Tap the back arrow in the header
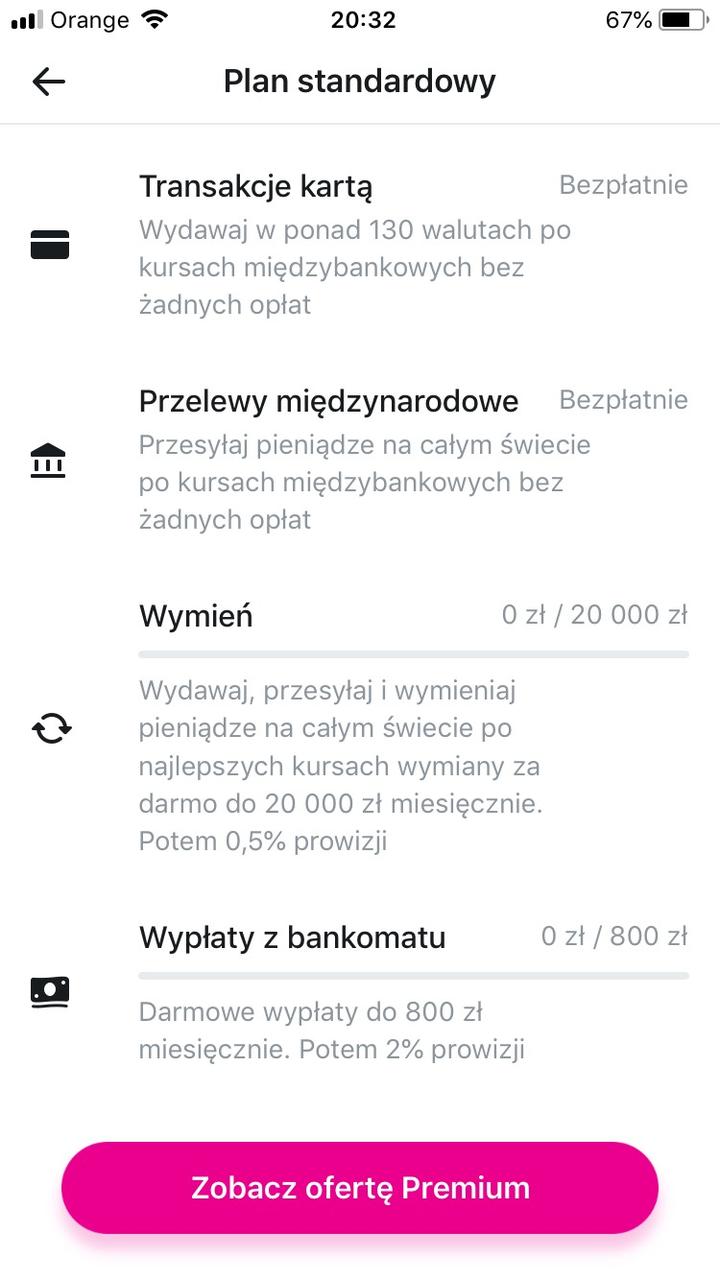720x1280 pixels. [47, 81]
